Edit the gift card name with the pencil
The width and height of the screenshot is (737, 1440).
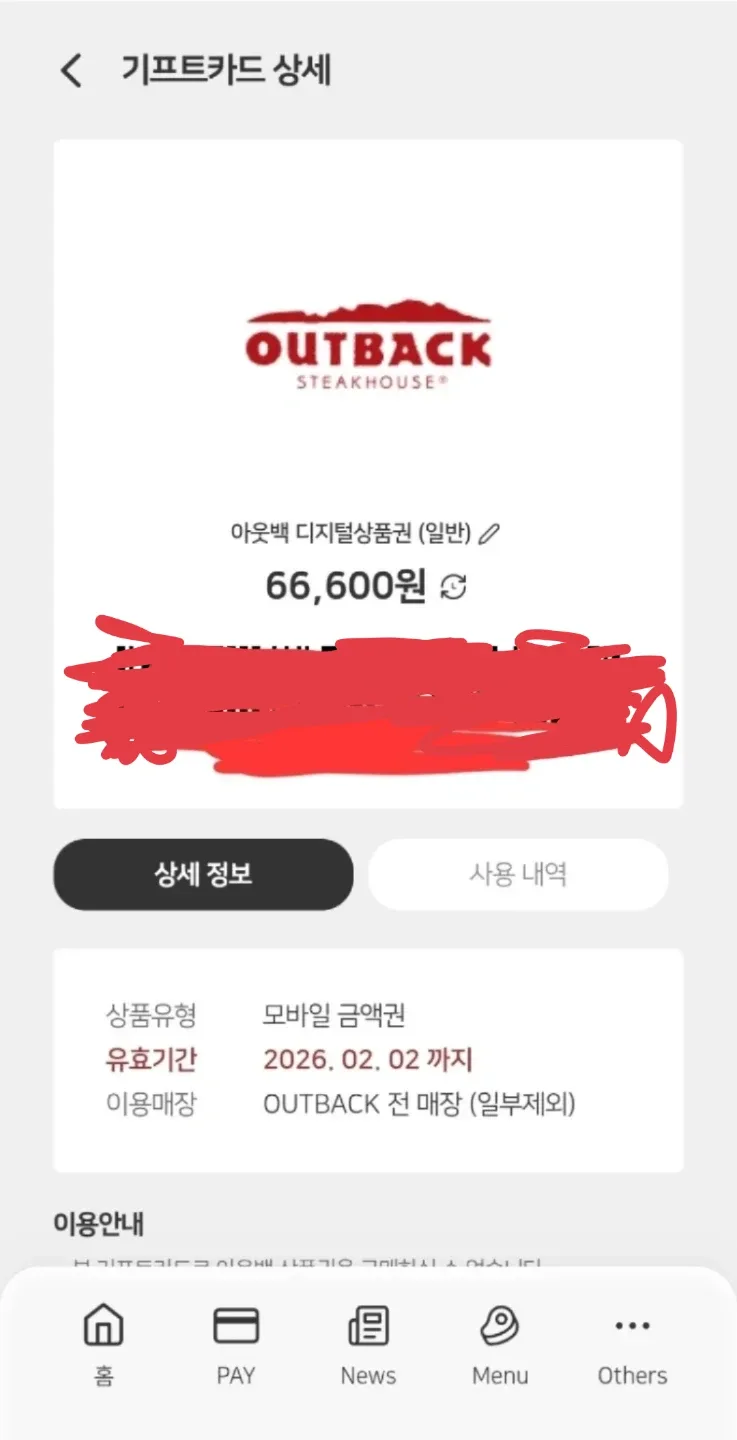point(488,534)
